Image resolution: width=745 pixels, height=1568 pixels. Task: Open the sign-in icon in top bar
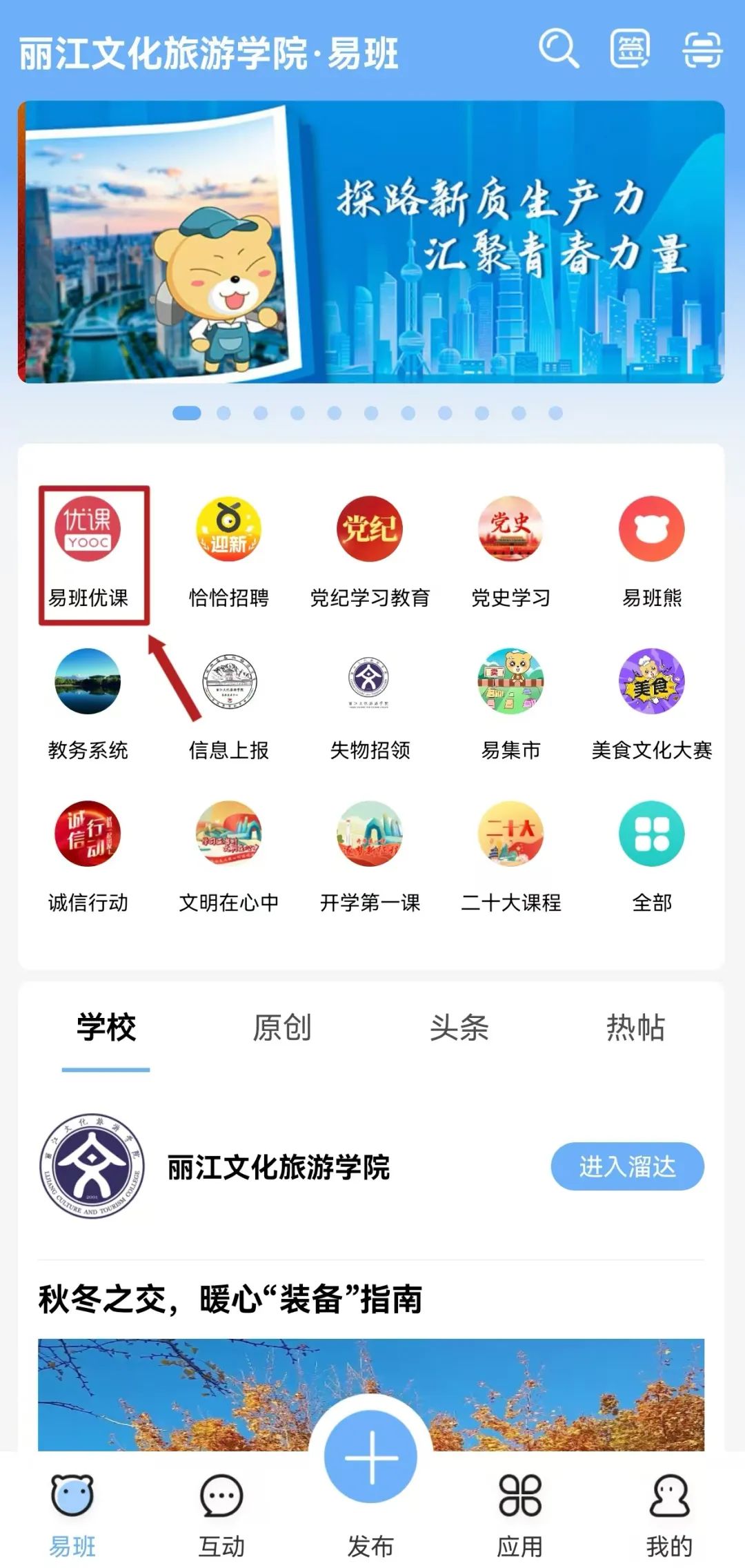pyautogui.click(x=630, y=48)
